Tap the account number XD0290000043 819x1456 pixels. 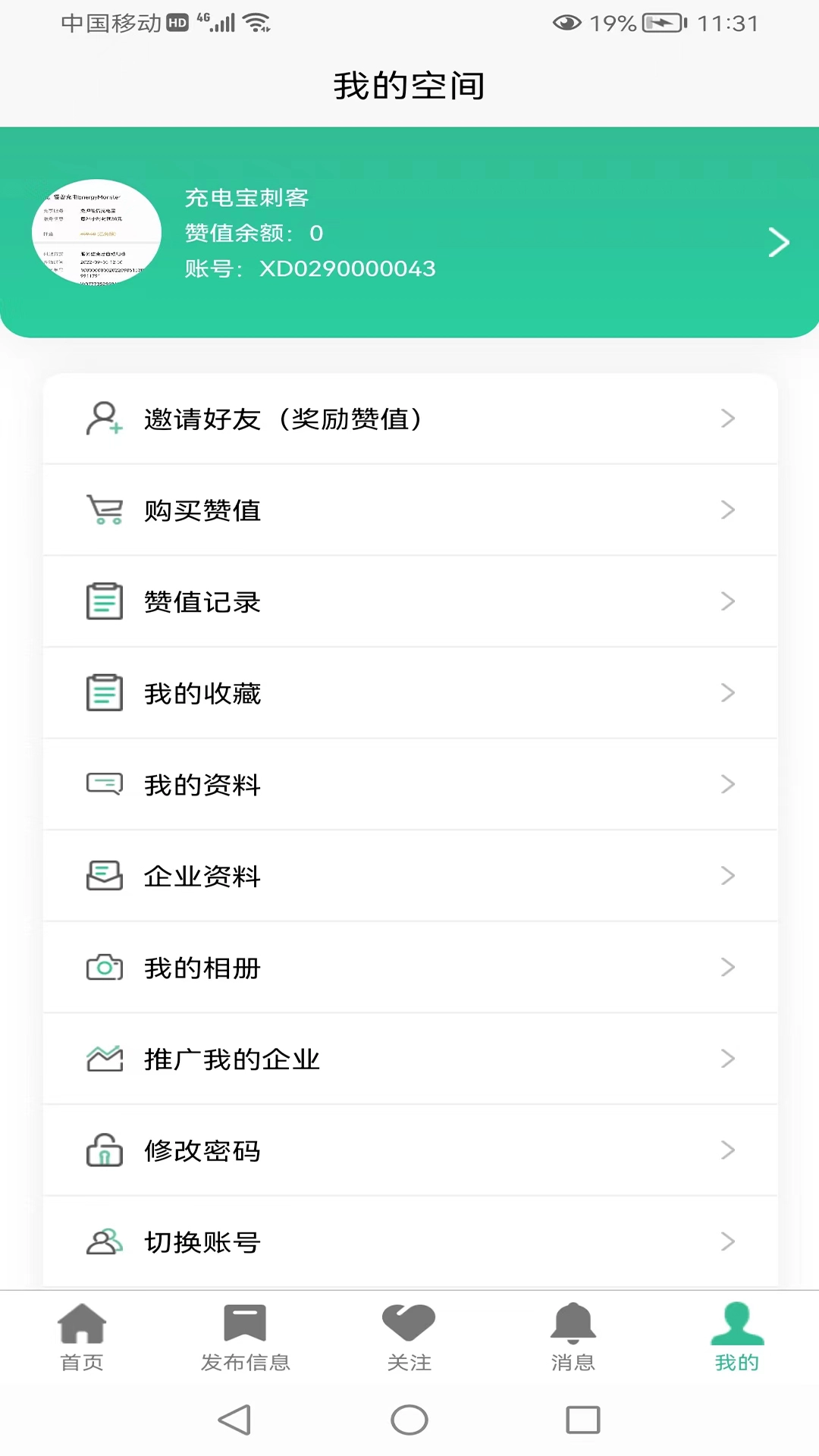click(x=349, y=268)
